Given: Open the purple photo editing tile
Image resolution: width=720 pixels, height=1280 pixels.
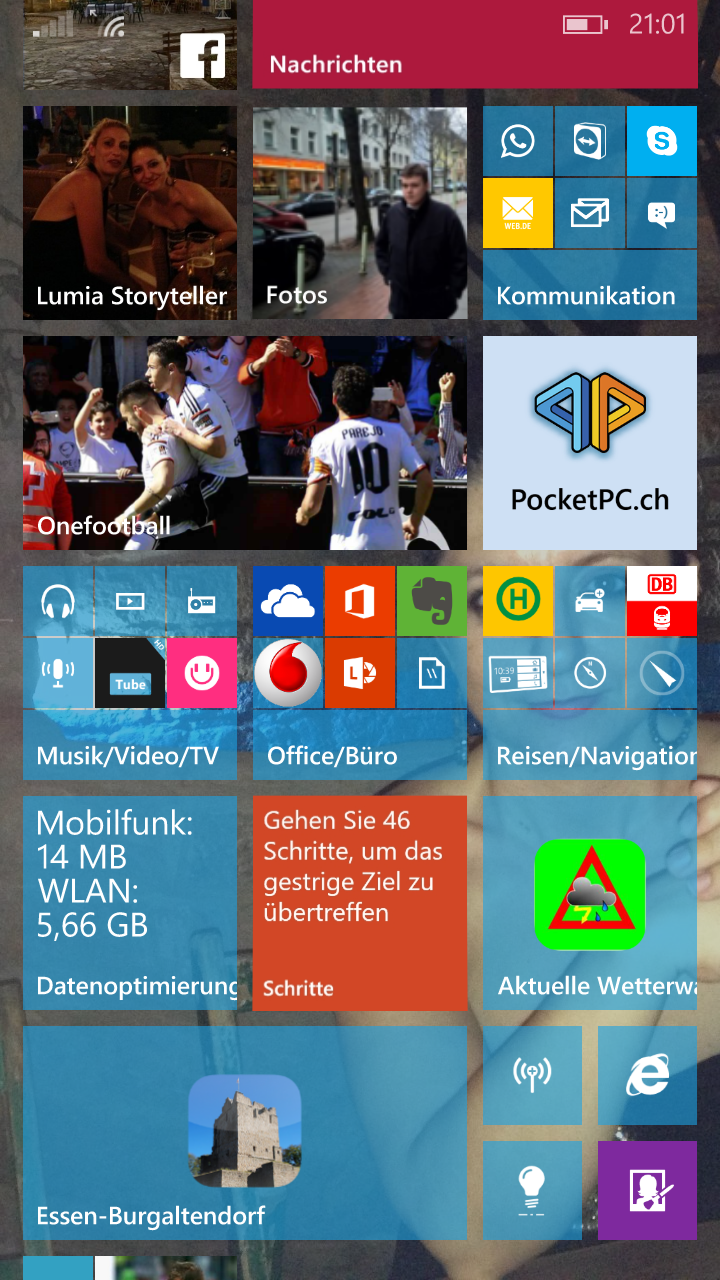Looking at the screenshot, I should pos(647,1190).
